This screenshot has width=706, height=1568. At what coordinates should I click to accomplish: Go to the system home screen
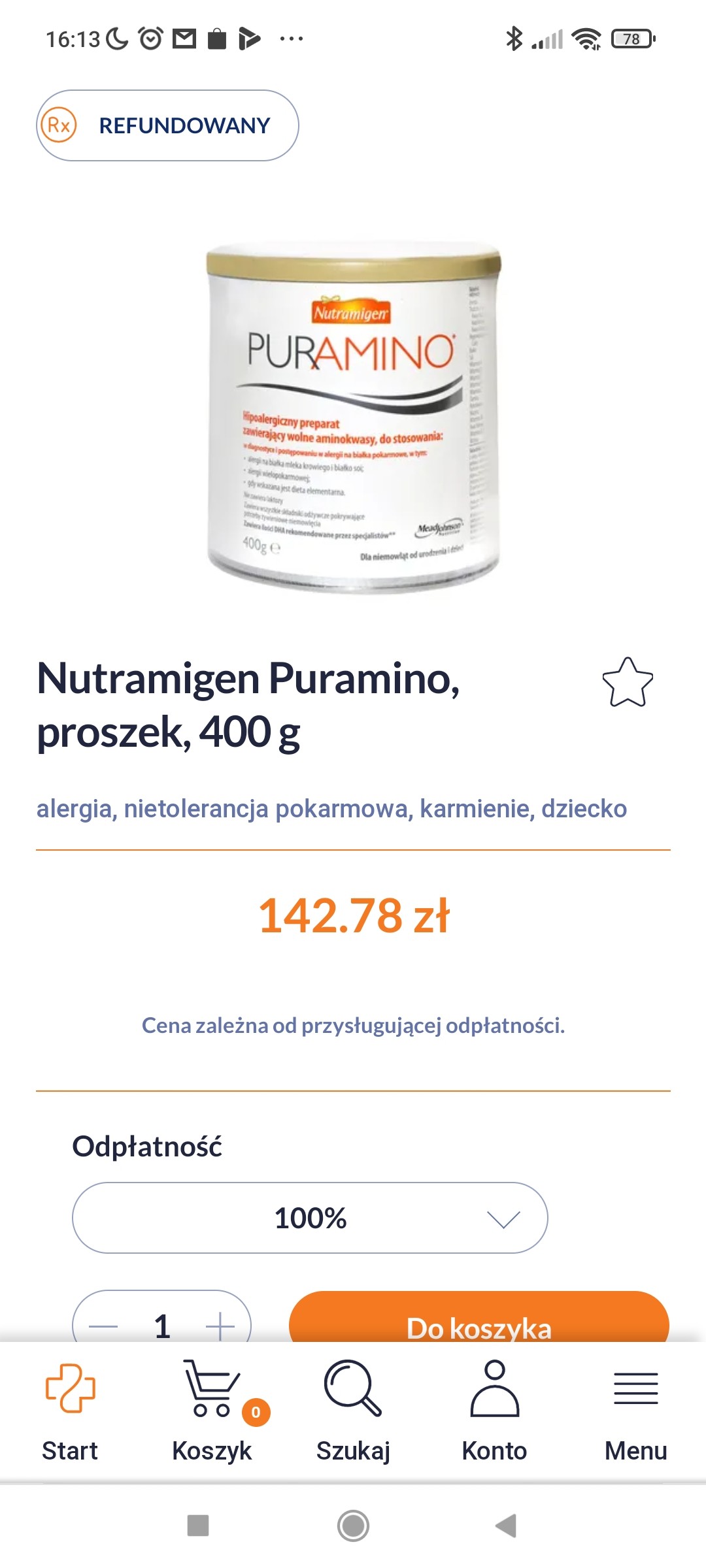click(x=353, y=1526)
